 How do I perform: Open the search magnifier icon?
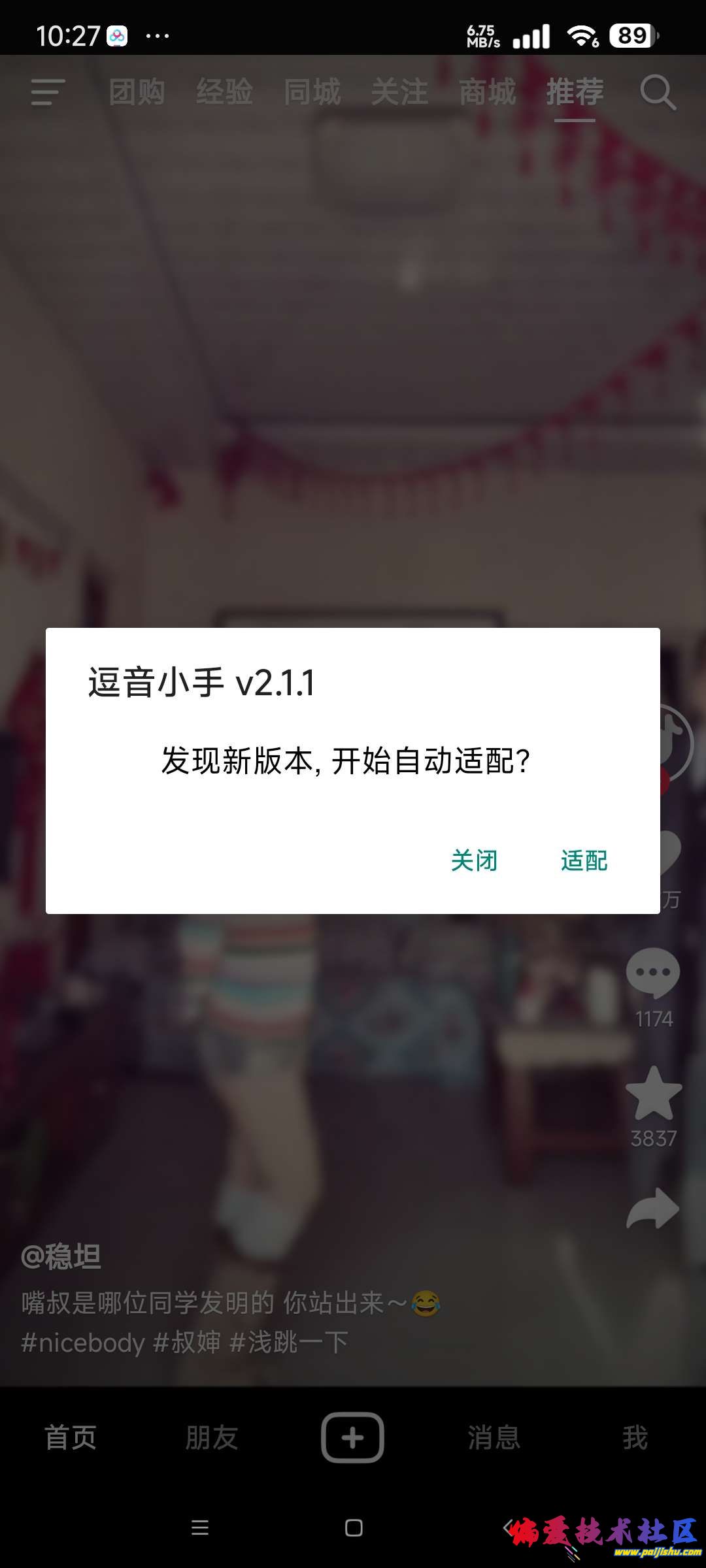click(657, 93)
